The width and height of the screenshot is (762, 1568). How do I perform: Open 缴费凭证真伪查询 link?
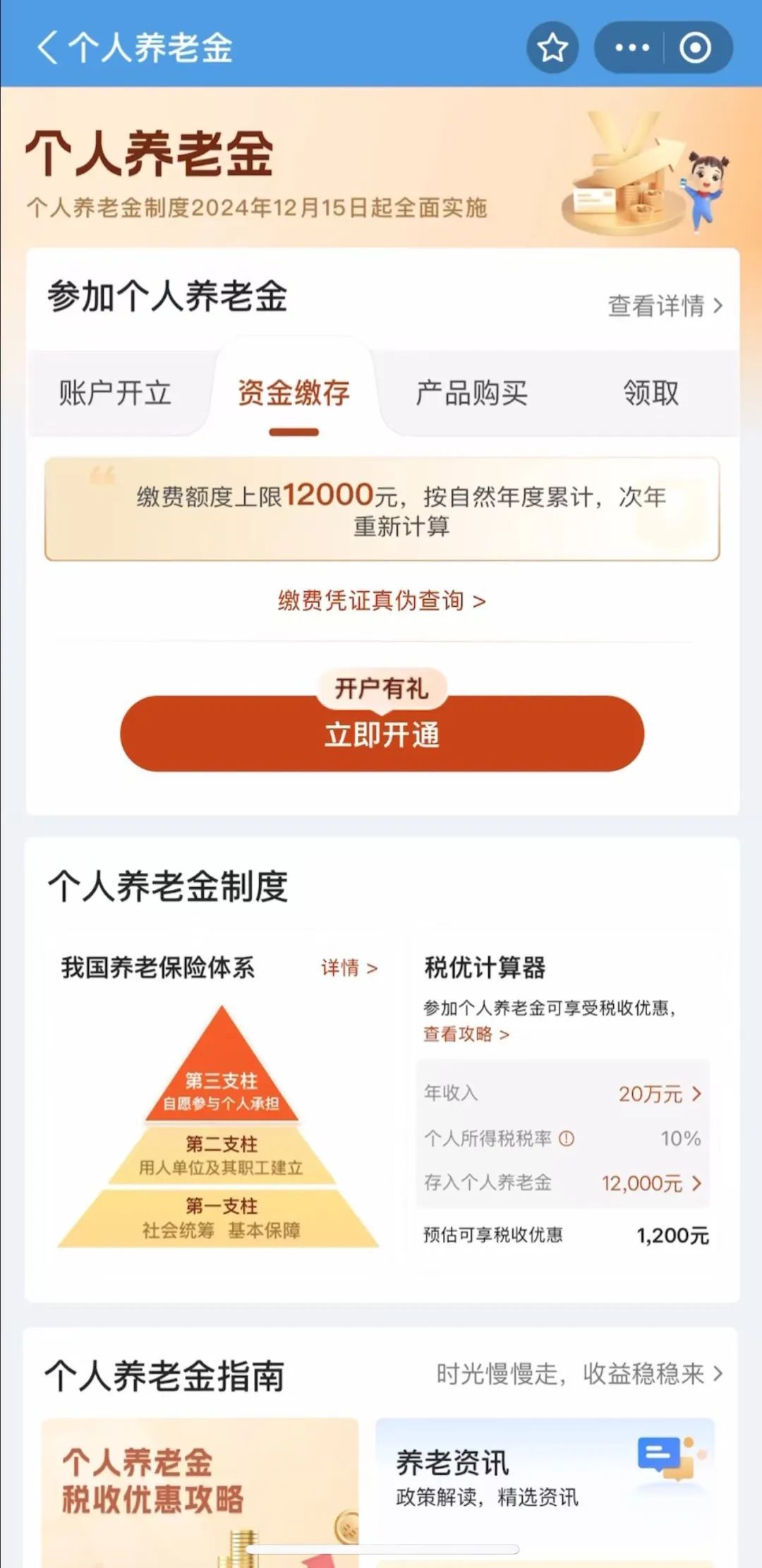(382, 601)
